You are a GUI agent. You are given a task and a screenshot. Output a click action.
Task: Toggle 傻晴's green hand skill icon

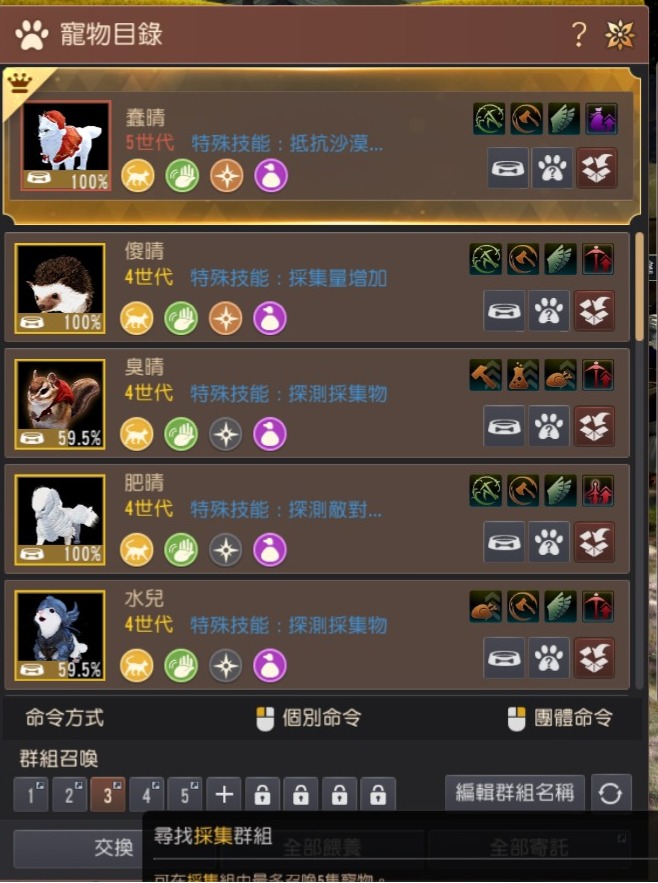(181, 318)
